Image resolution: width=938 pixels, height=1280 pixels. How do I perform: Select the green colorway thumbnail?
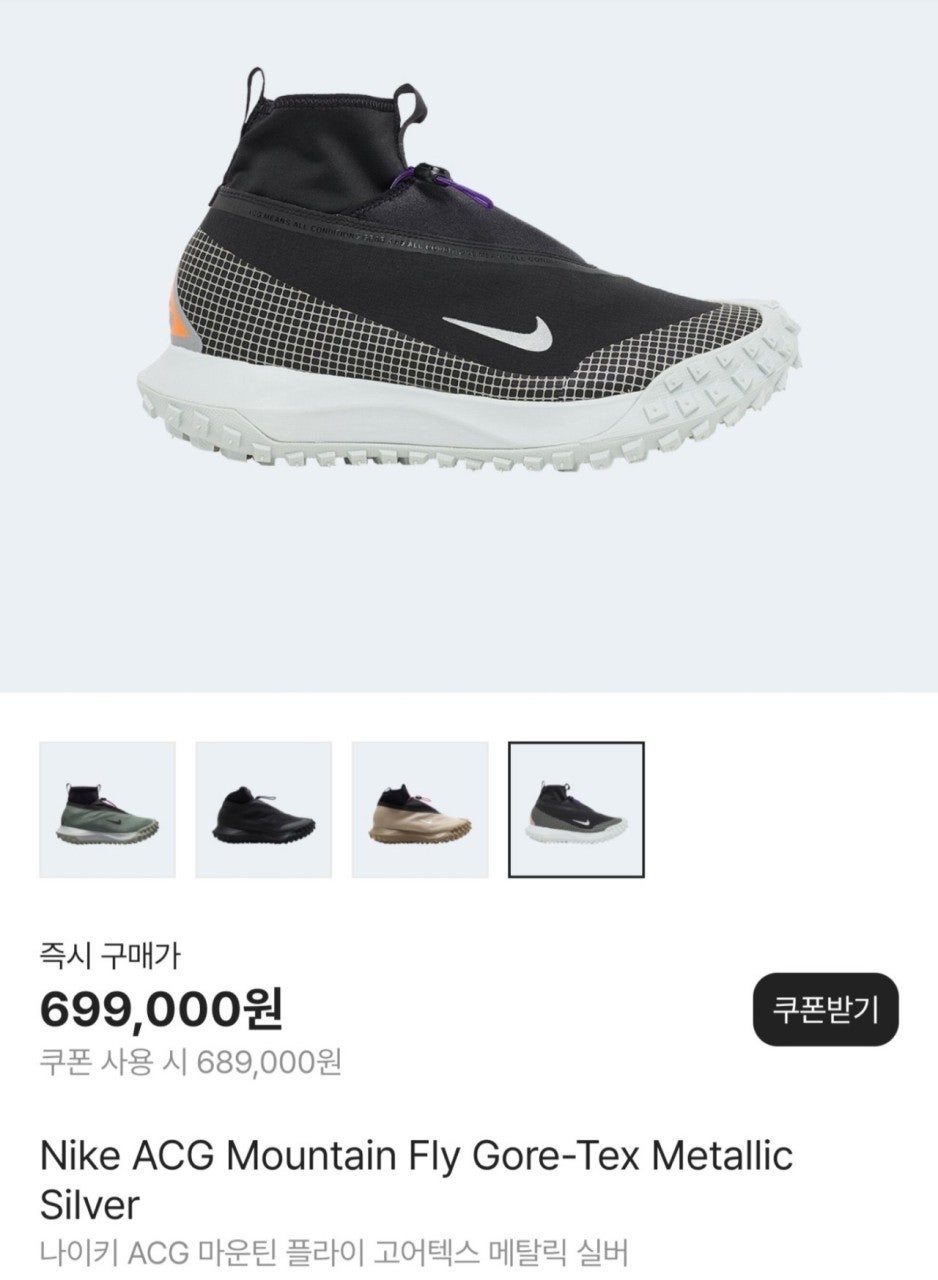pos(107,809)
